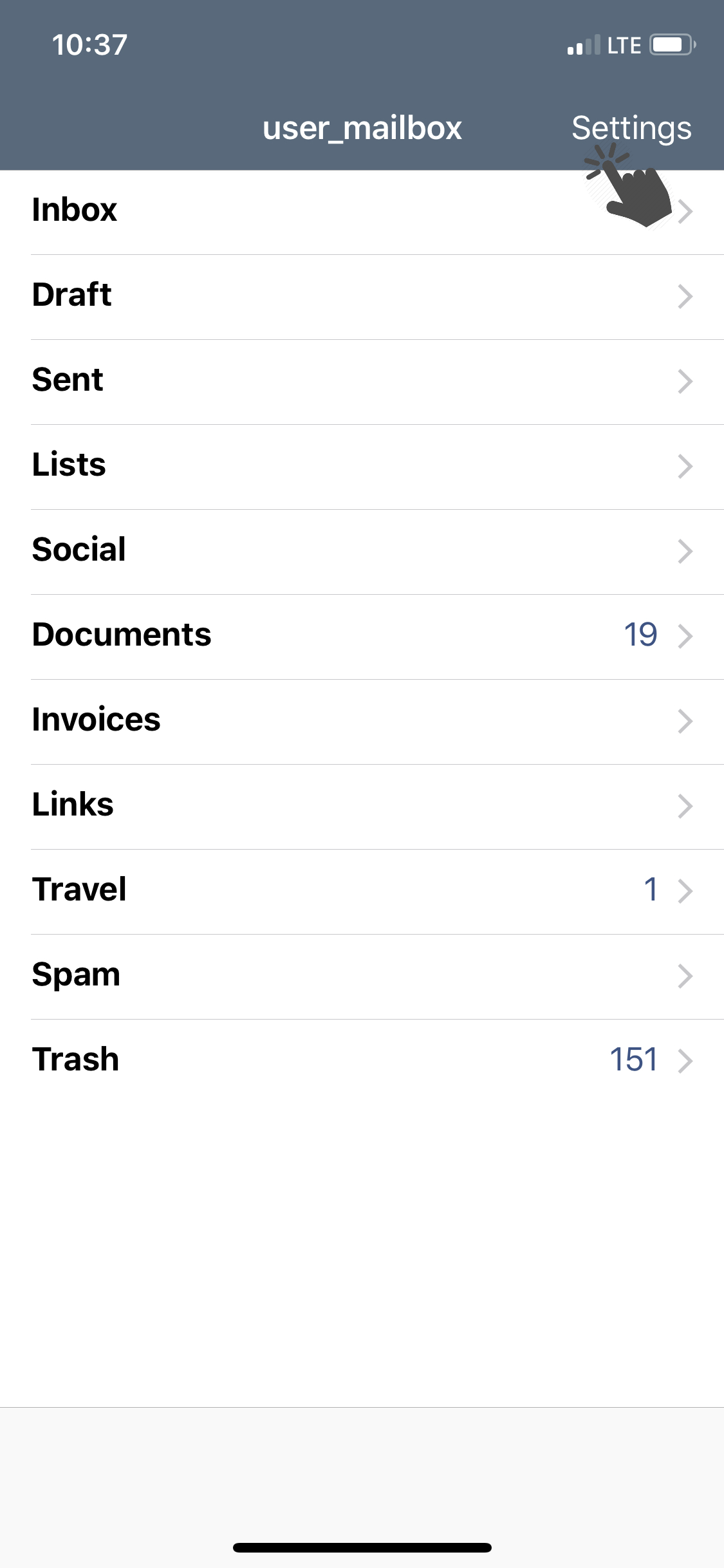Go to the Social folder
The width and height of the screenshot is (724, 1568).
click(362, 552)
